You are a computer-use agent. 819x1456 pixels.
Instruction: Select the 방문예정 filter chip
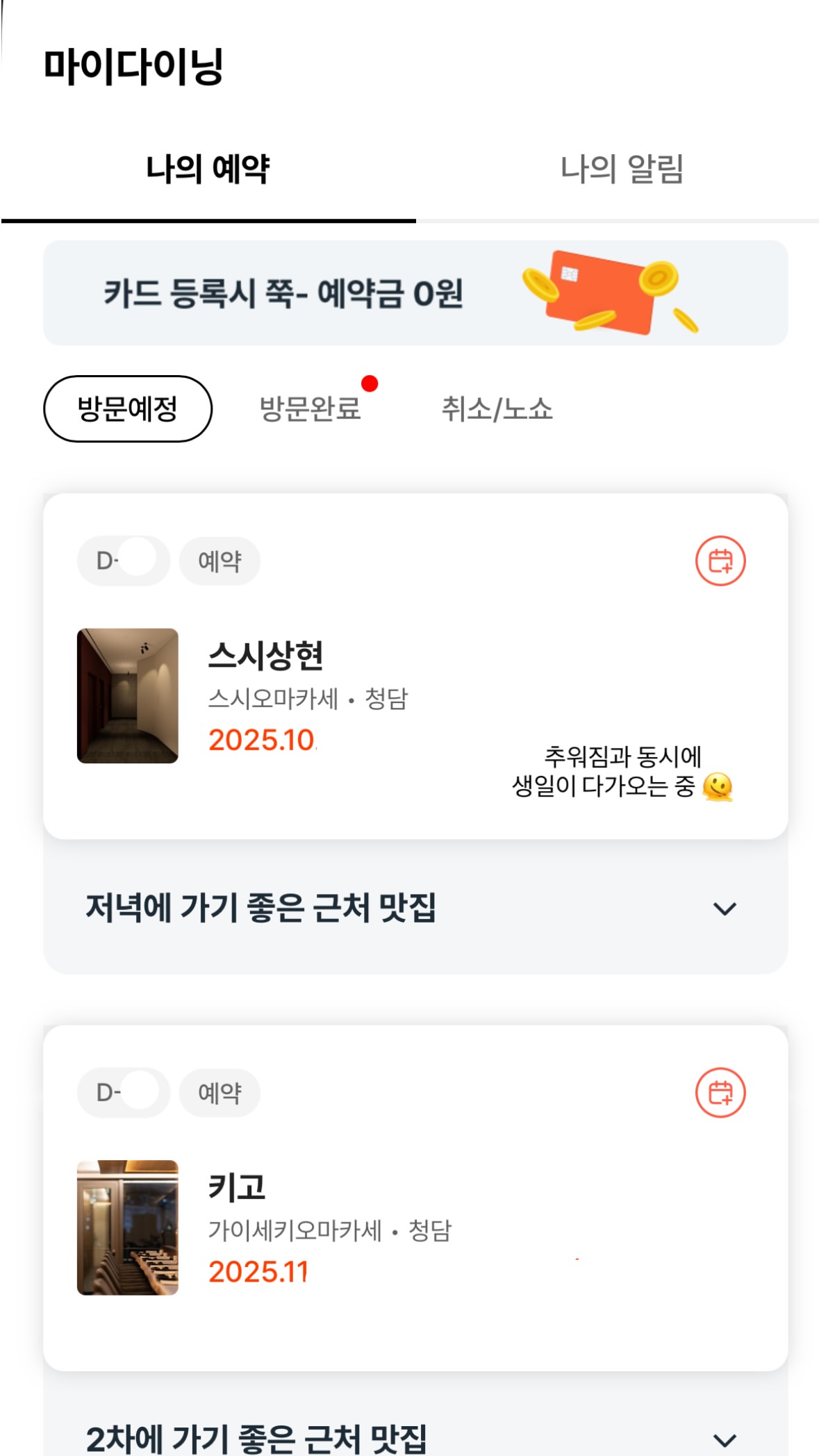pos(128,409)
